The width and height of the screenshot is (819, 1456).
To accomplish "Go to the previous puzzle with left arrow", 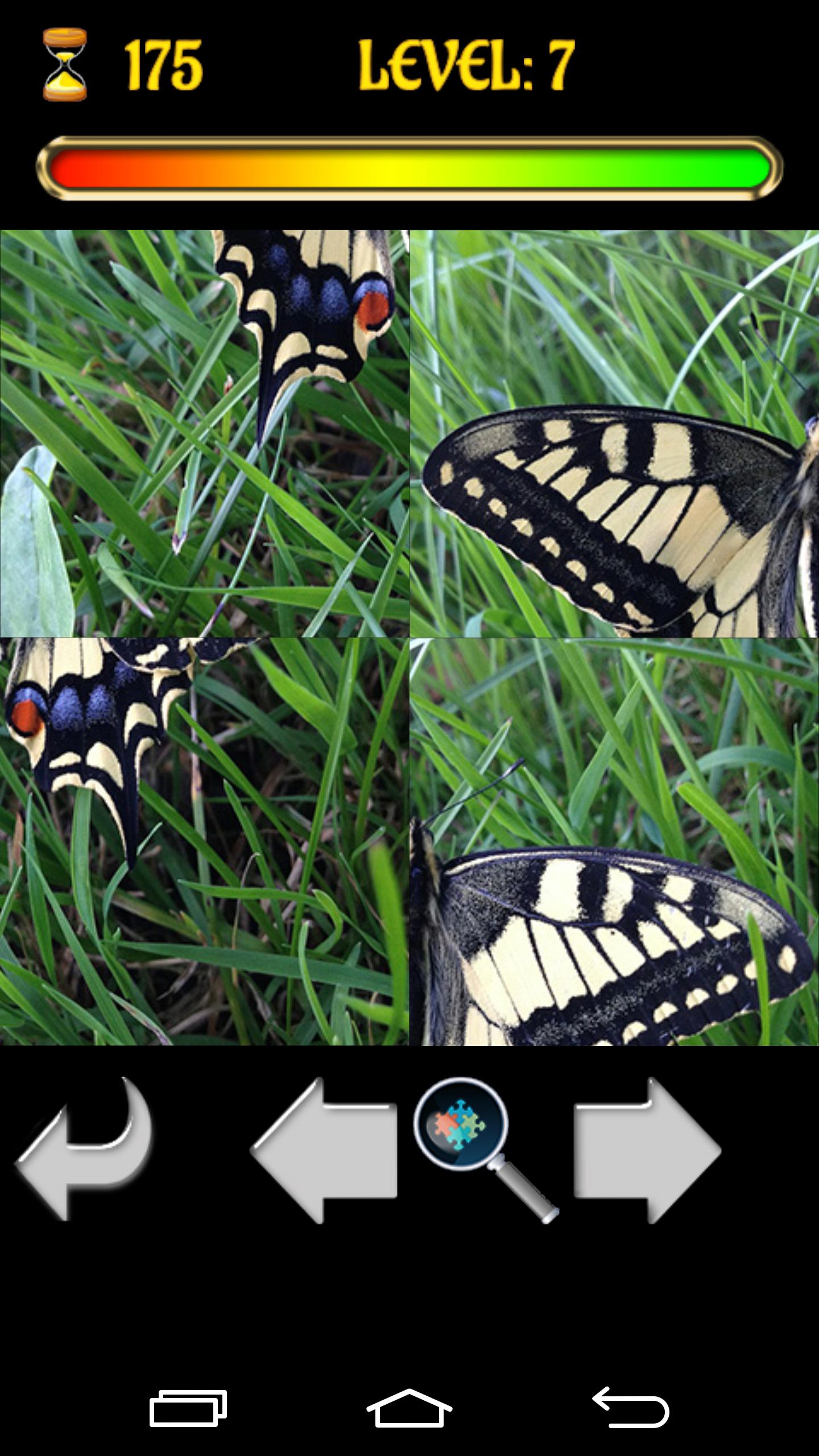I will tap(324, 1150).
